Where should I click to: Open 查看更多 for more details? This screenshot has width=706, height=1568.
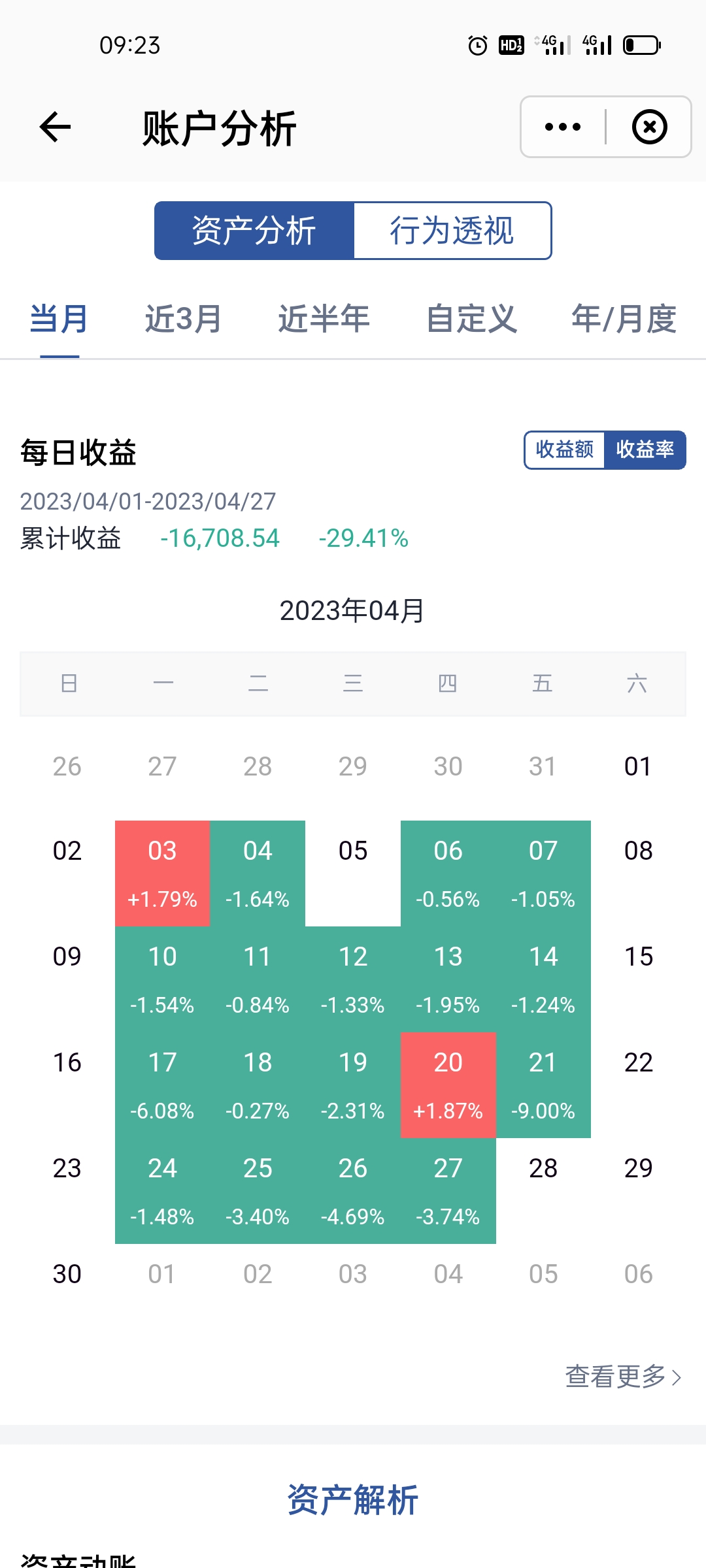(623, 1377)
